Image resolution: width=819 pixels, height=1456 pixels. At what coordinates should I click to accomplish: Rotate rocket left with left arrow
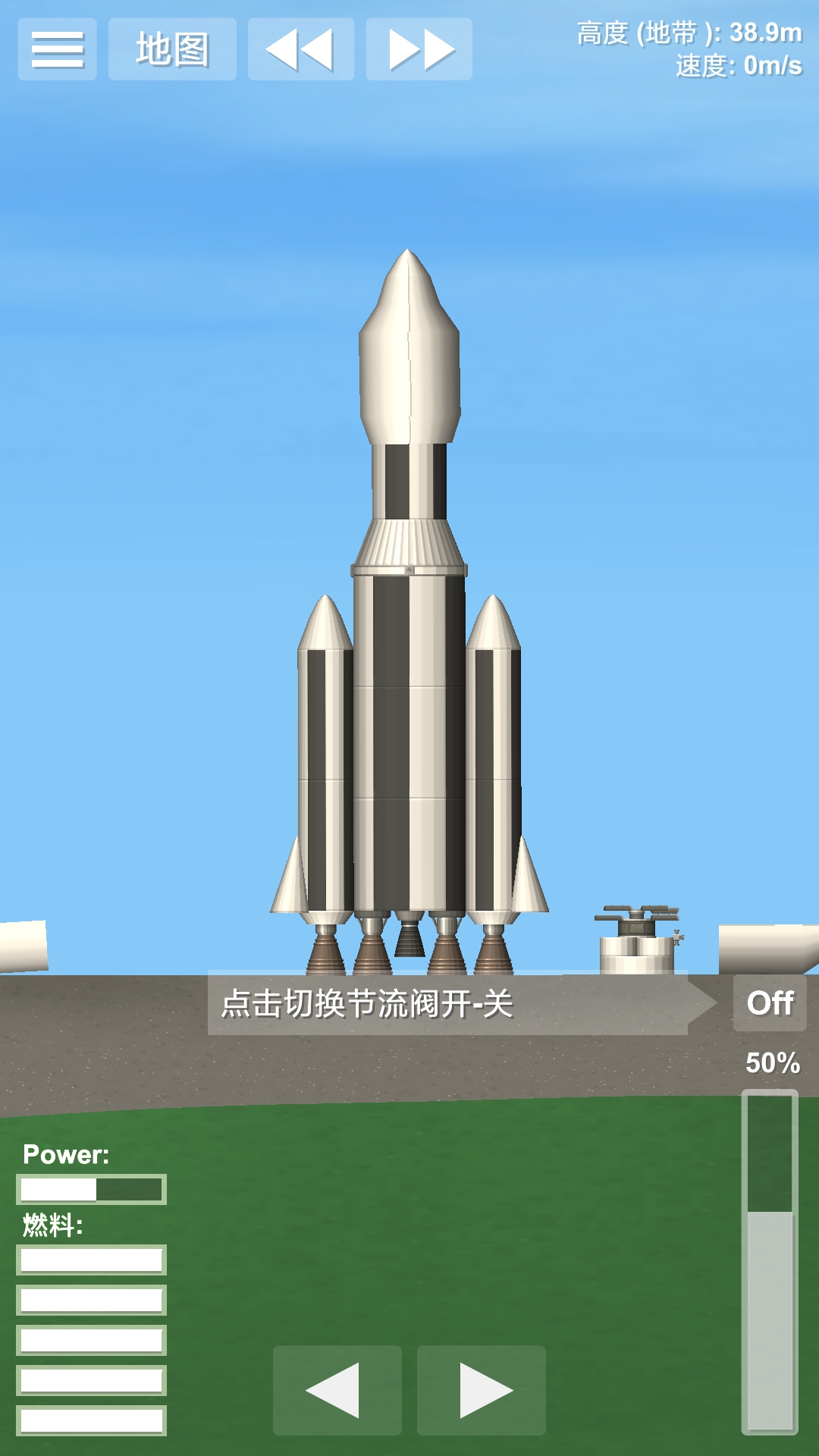click(337, 1390)
